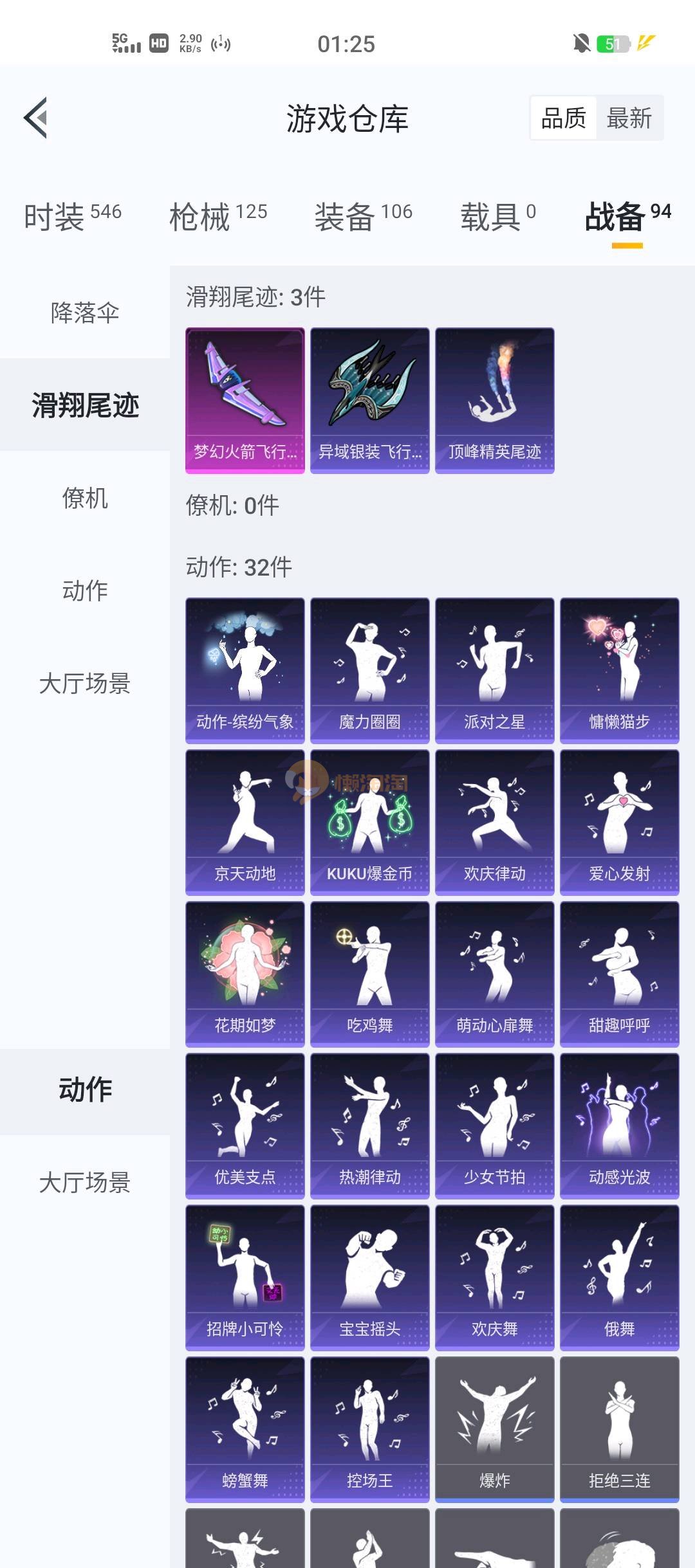Screen dimensions: 695x1568
Task: Switch to the 载具 tab
Action: (497, 217)
